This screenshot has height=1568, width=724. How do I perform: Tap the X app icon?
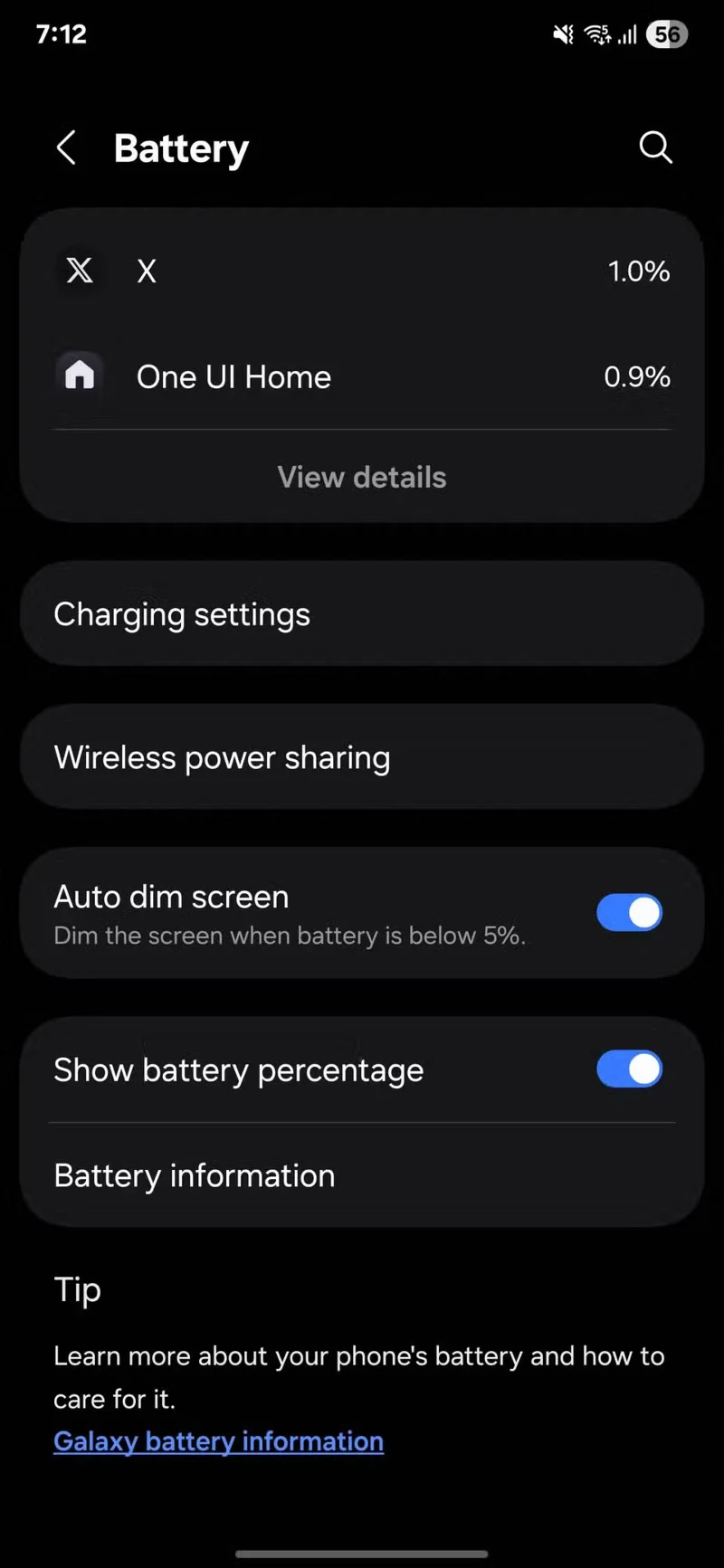coord(80,271)
